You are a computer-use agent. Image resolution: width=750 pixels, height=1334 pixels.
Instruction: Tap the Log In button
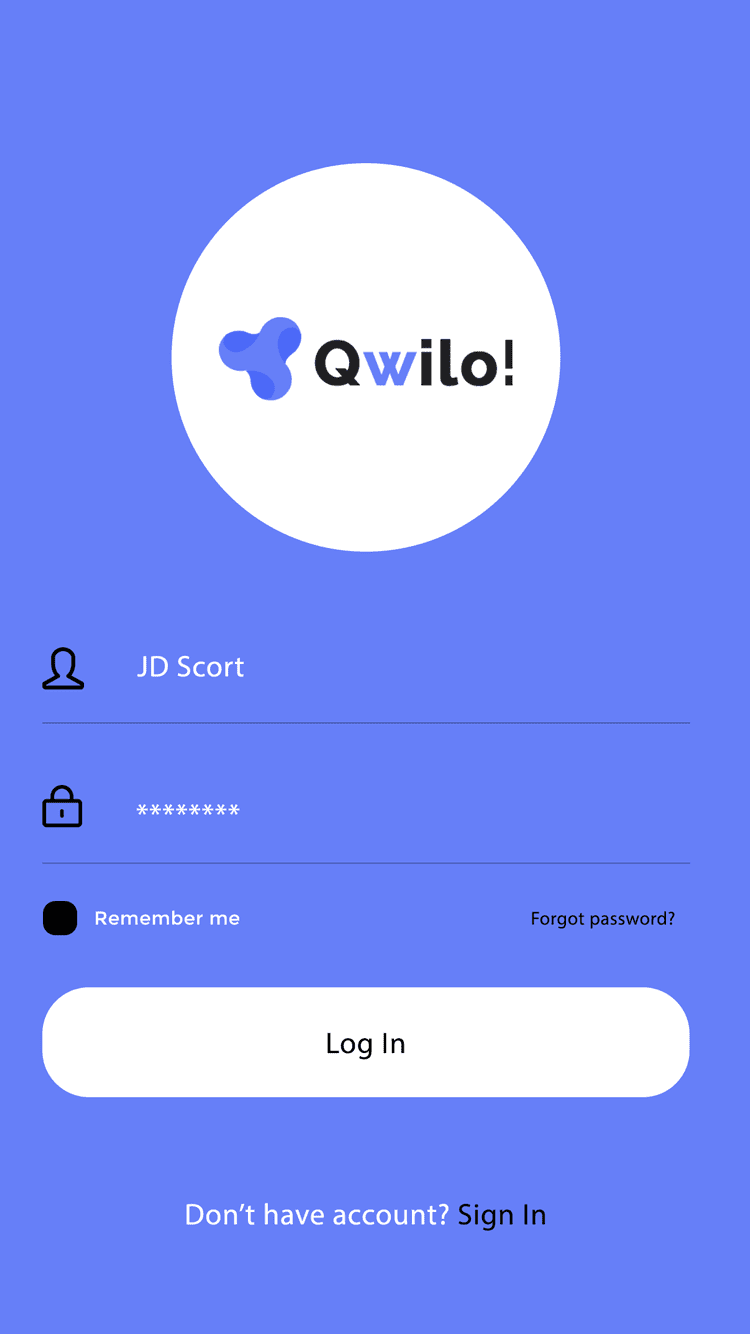coord(366,1042)
